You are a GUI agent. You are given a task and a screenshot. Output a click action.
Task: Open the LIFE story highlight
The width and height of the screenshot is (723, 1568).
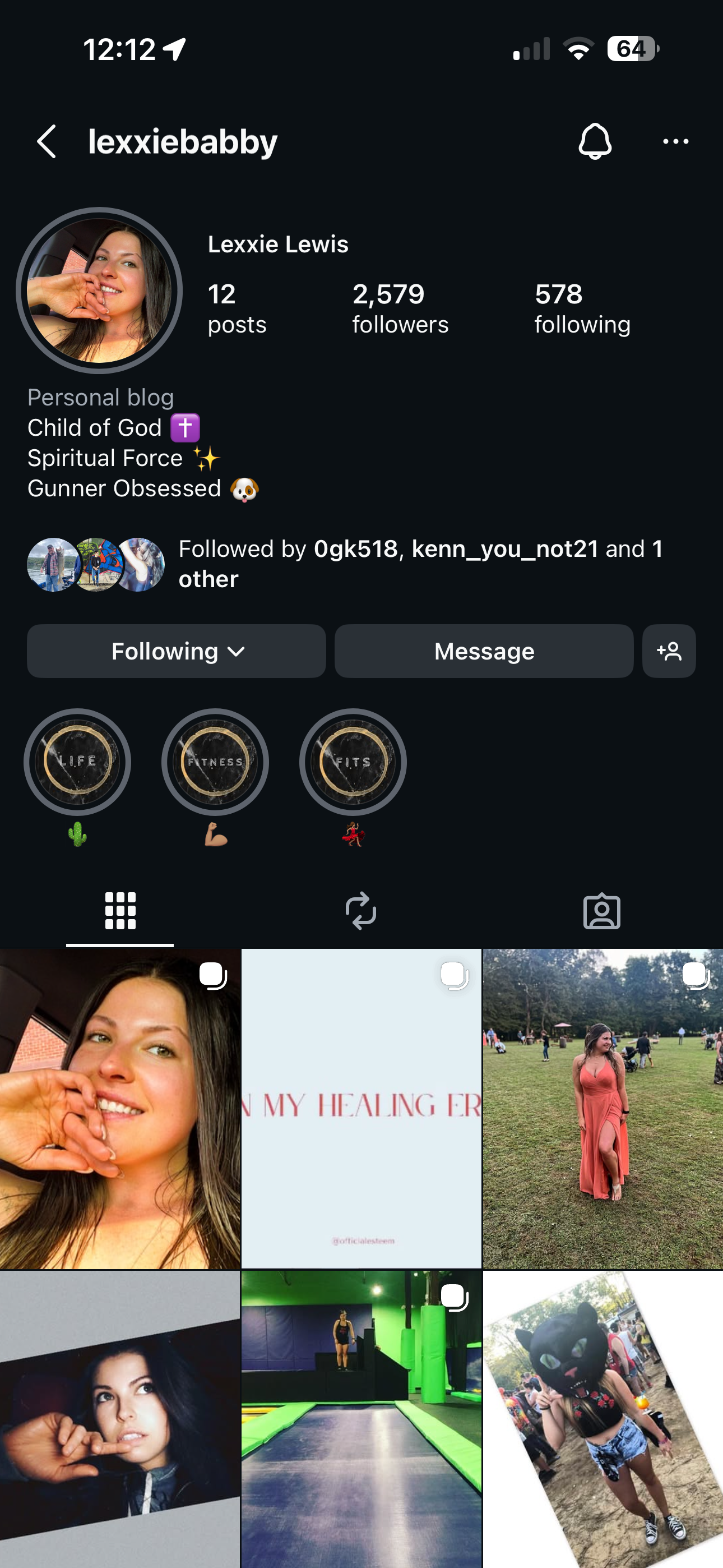[x=77, y=762]
